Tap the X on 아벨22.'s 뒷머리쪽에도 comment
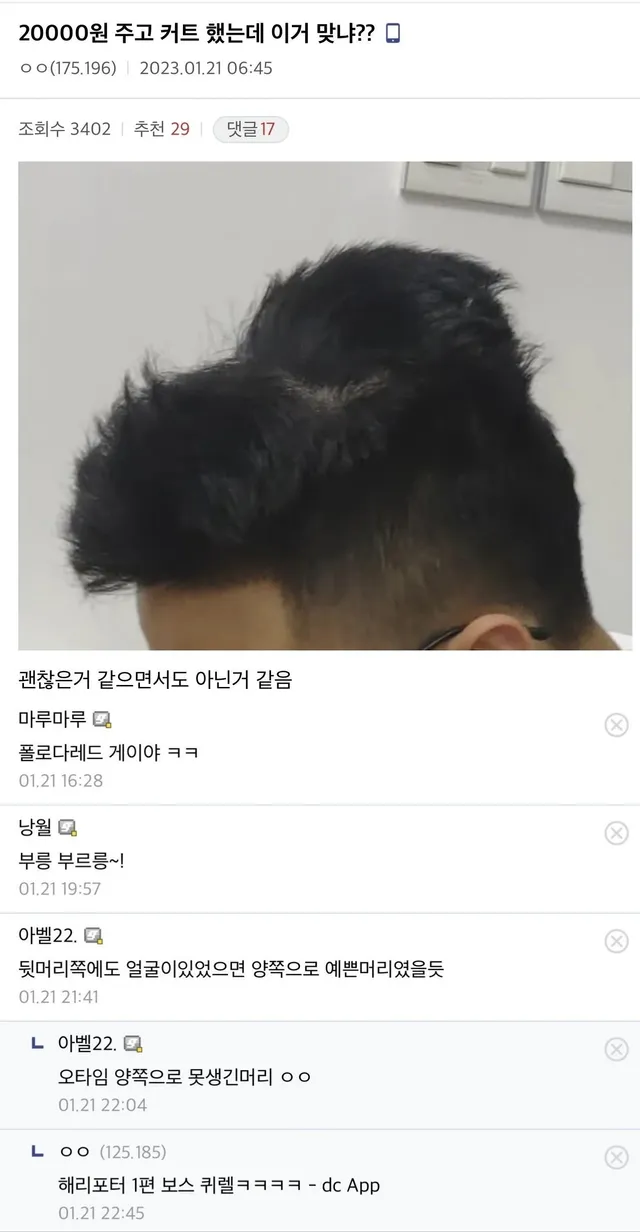Image resolution: width=640 pixels, height=1232 pixels. click(617, 941)
